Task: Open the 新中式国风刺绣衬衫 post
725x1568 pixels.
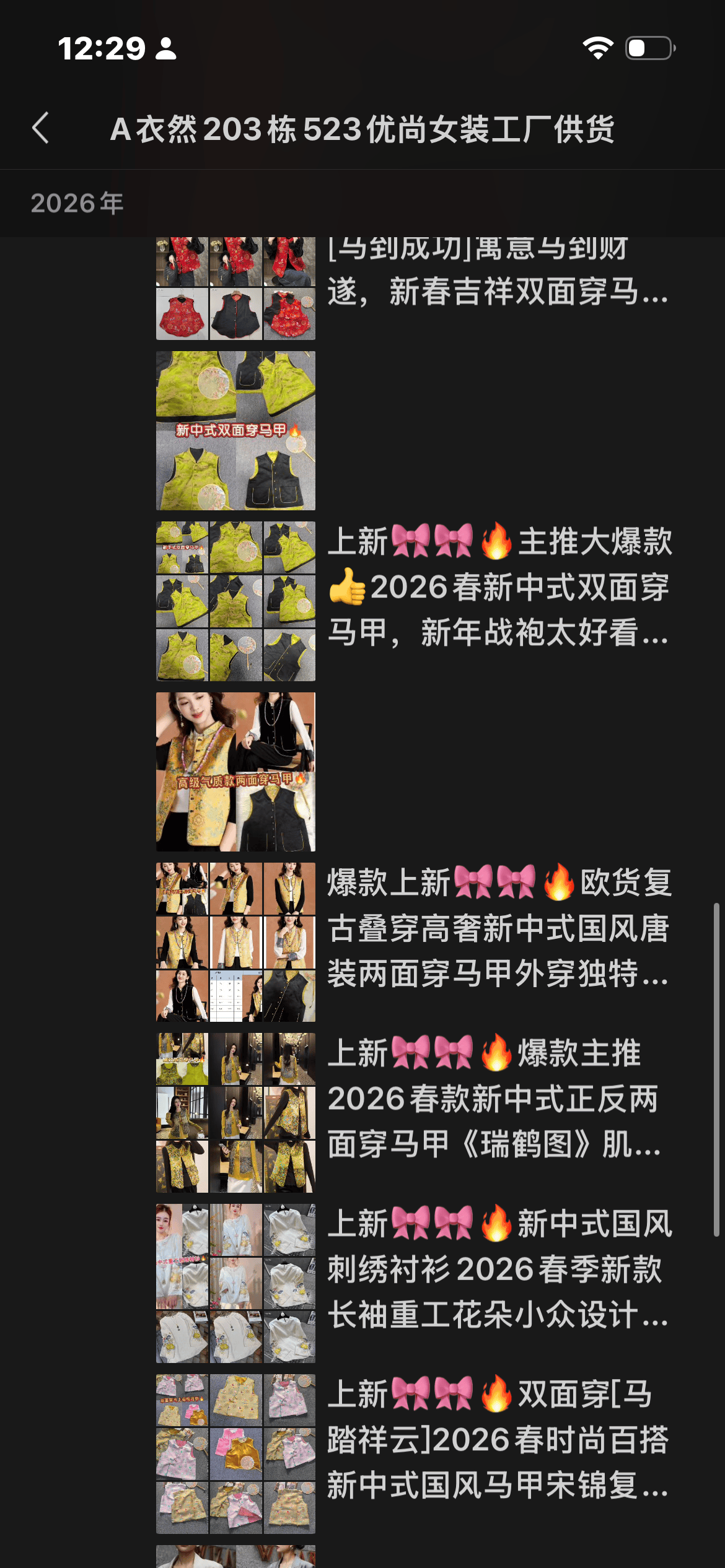Action: pos(499,1269)
